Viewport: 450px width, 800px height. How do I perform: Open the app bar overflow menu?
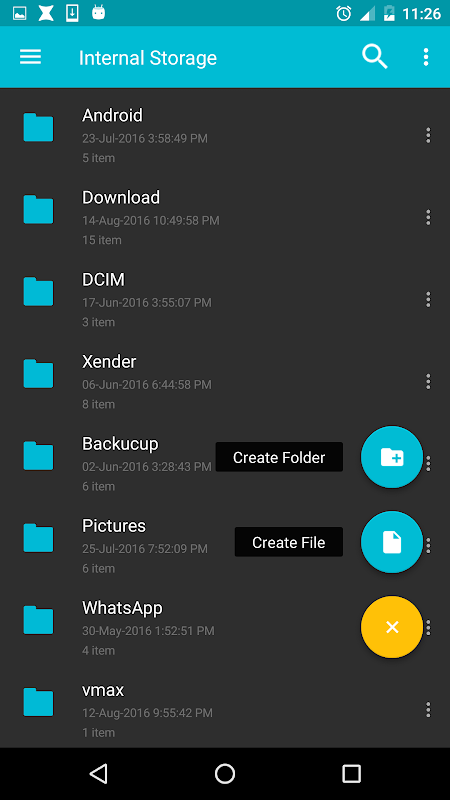pos(426,57)
